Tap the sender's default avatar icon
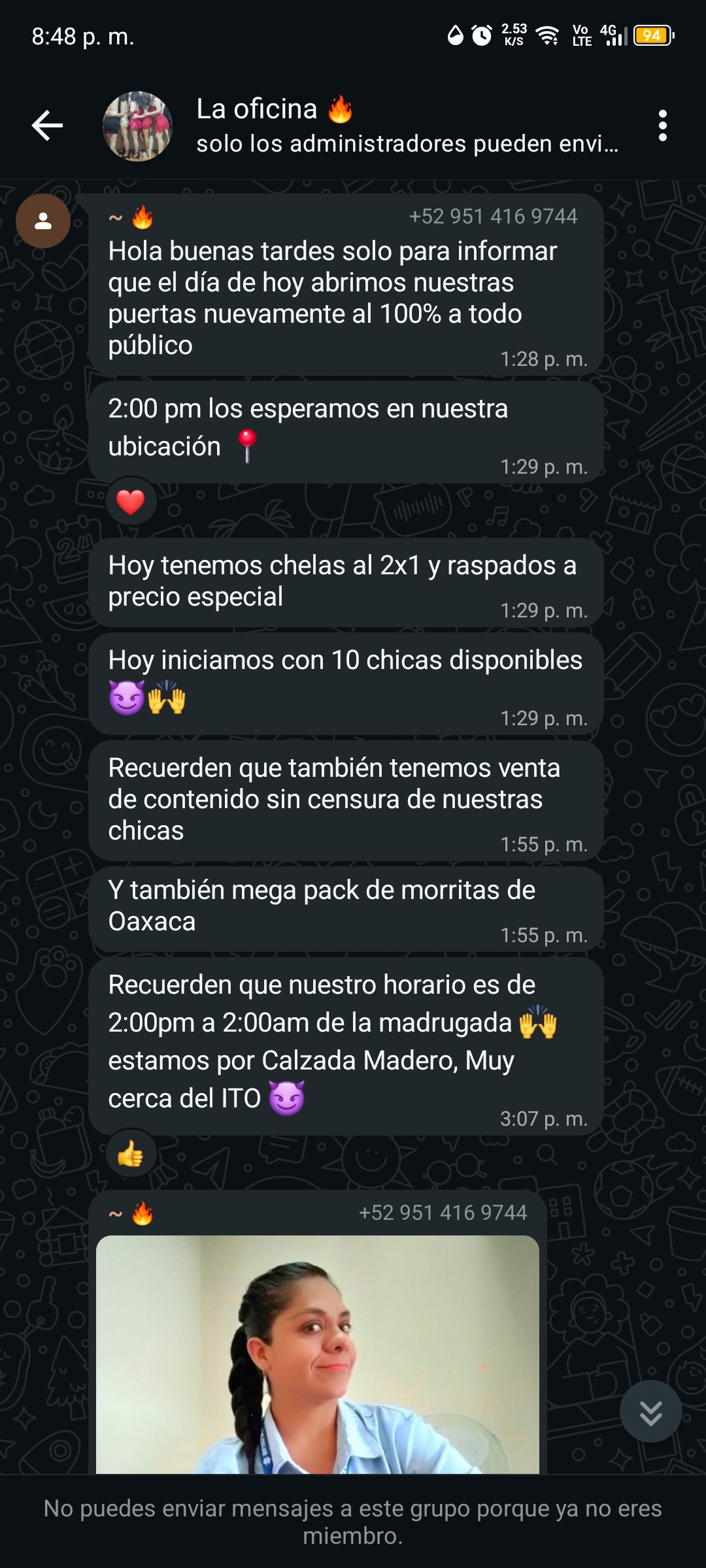This screenshot has width=706, height=1568. 43,221
